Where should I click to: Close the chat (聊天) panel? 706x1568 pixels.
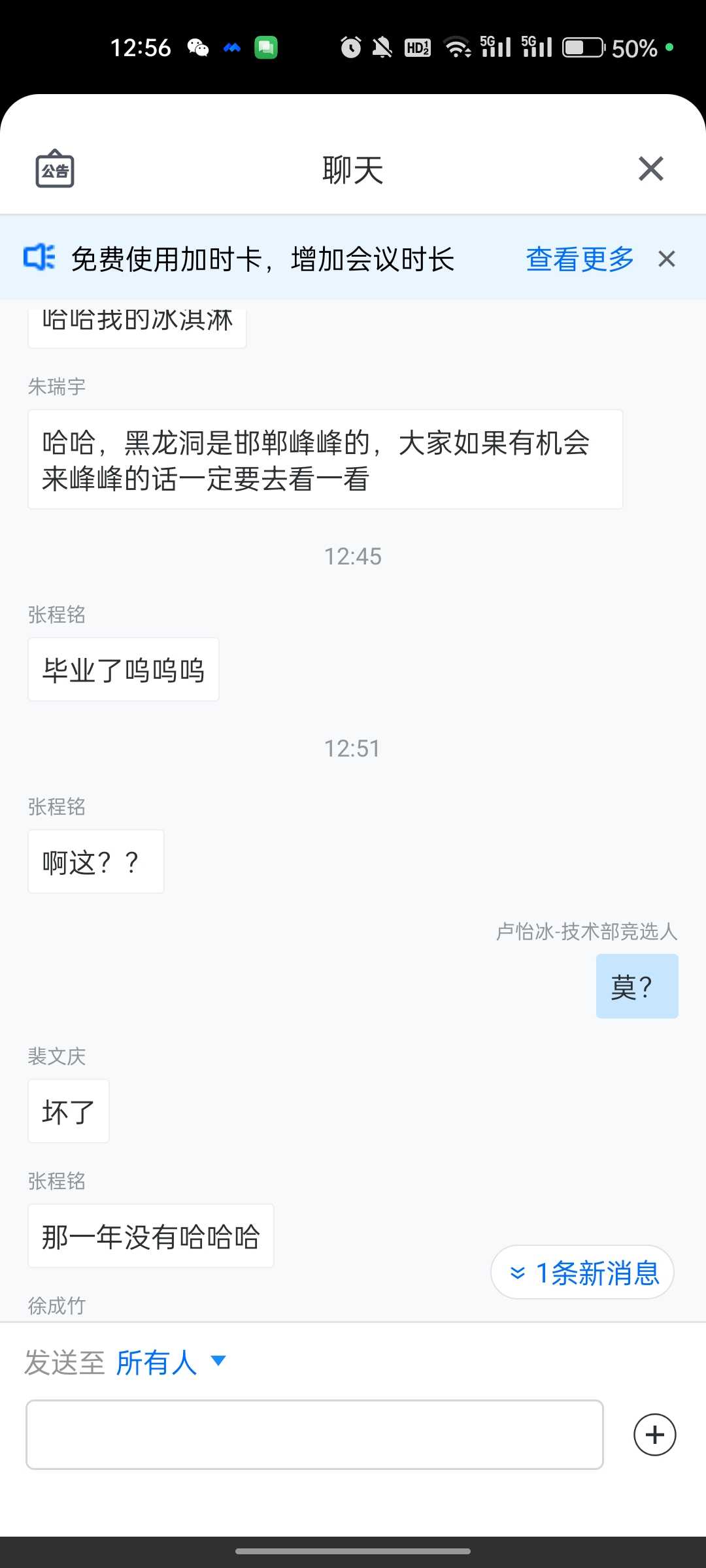(x=650, y=169)
